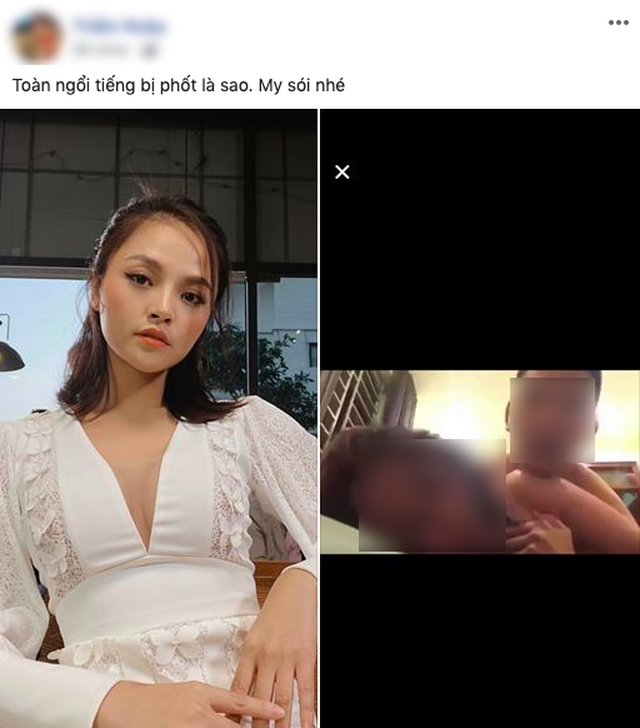Open the dark video-call screenshot image

[480, 418]
